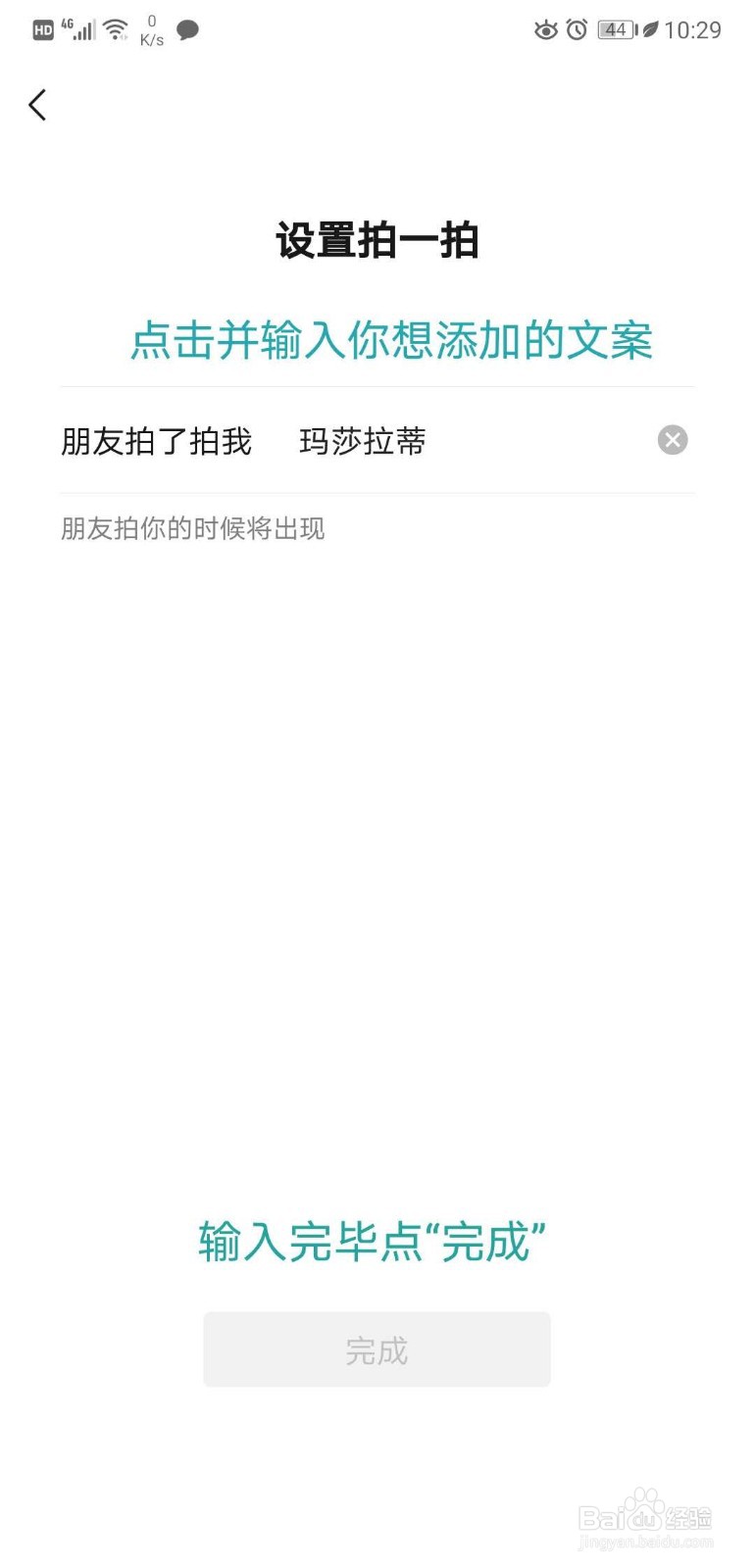Click the clear (X) icon in the text field
Screen dimensions: 755x1568
[672, 440]
